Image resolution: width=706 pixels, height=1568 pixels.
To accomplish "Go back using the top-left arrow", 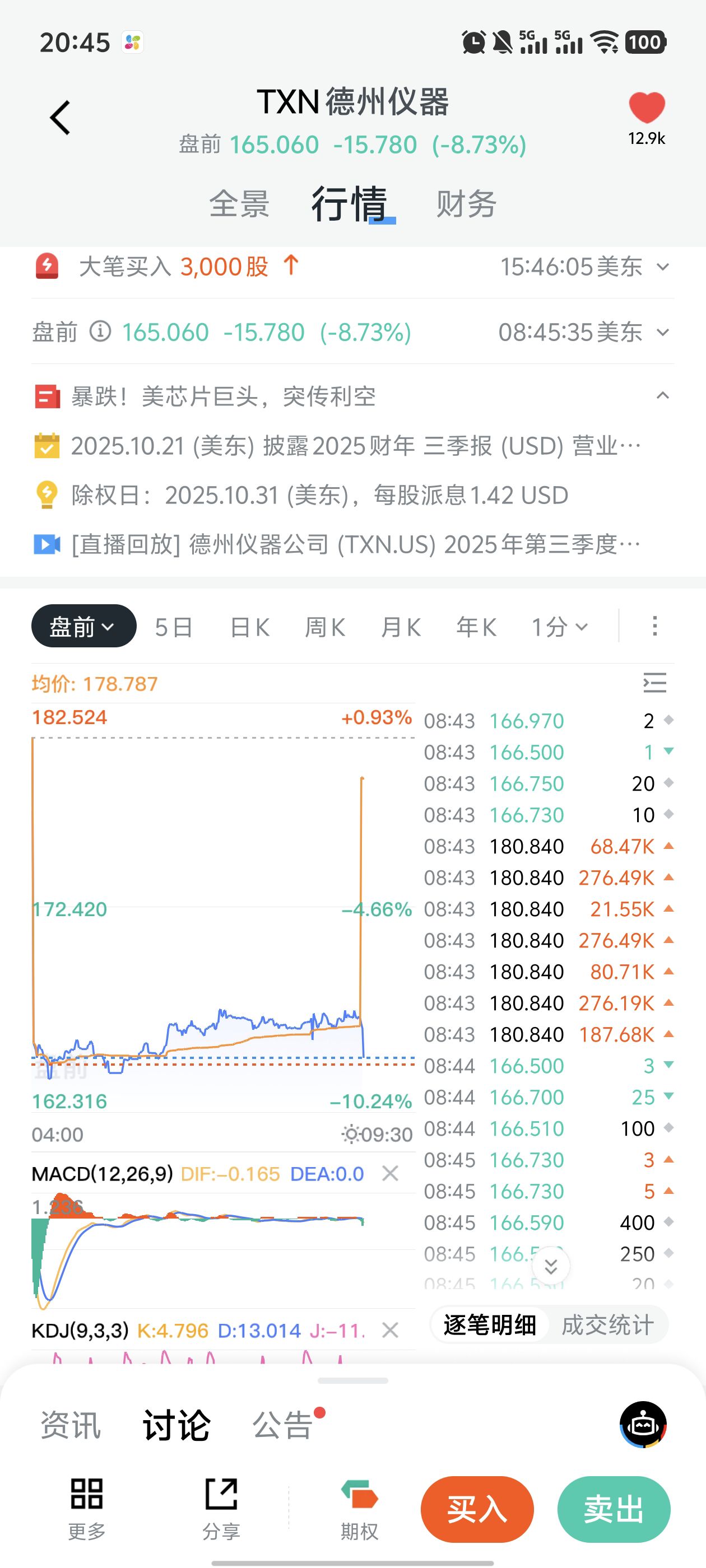I will pyautogui.click(x=61, y=118).
